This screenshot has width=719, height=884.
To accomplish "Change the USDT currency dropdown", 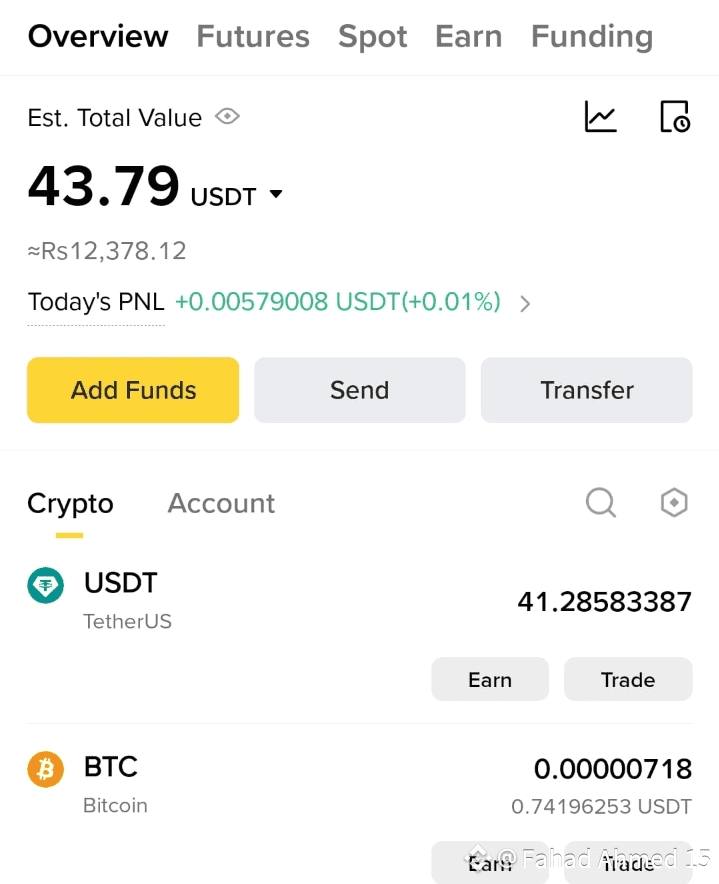I will click(277, 194).
